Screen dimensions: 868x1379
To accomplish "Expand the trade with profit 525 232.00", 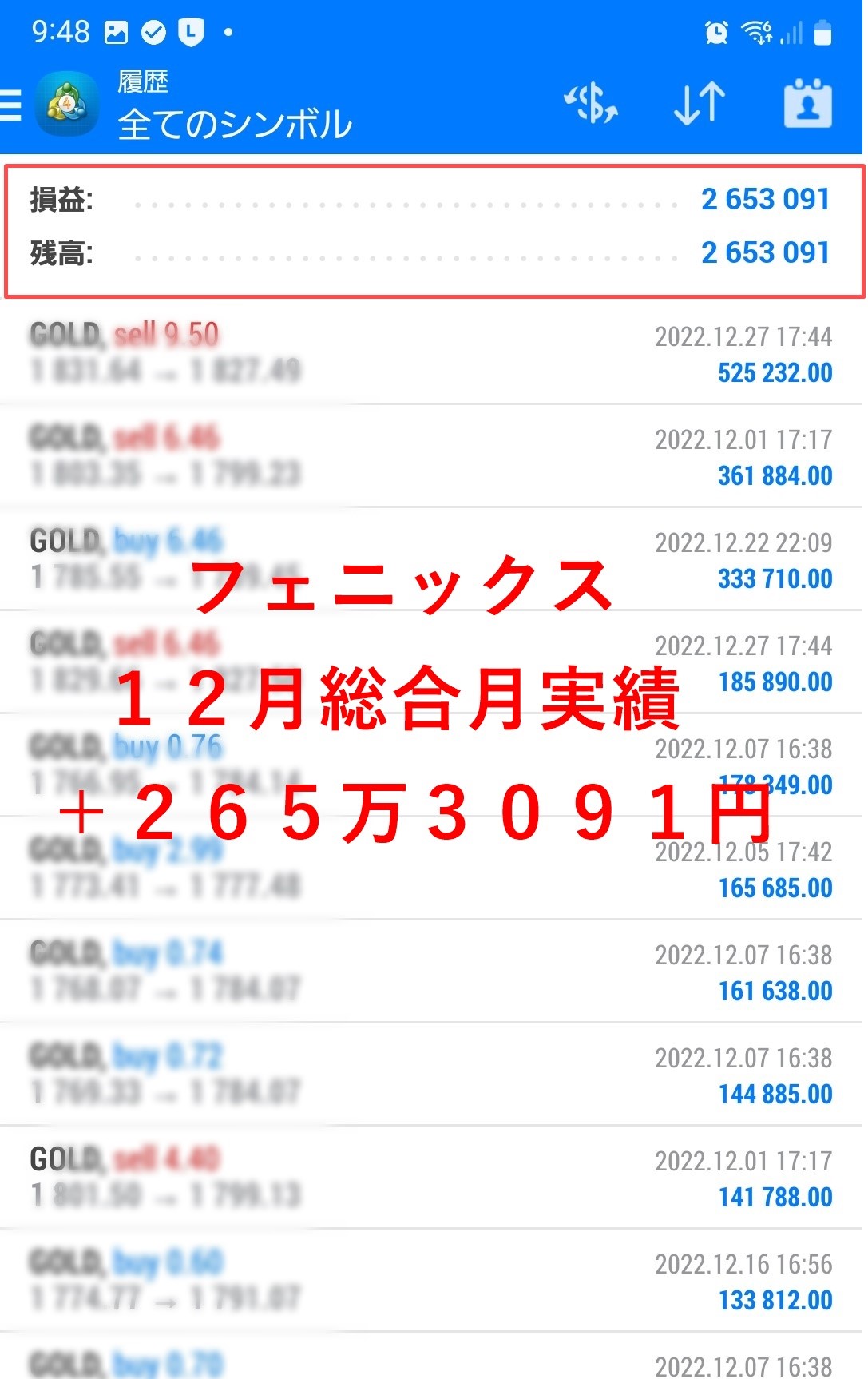I will click(x=431, y=353).
